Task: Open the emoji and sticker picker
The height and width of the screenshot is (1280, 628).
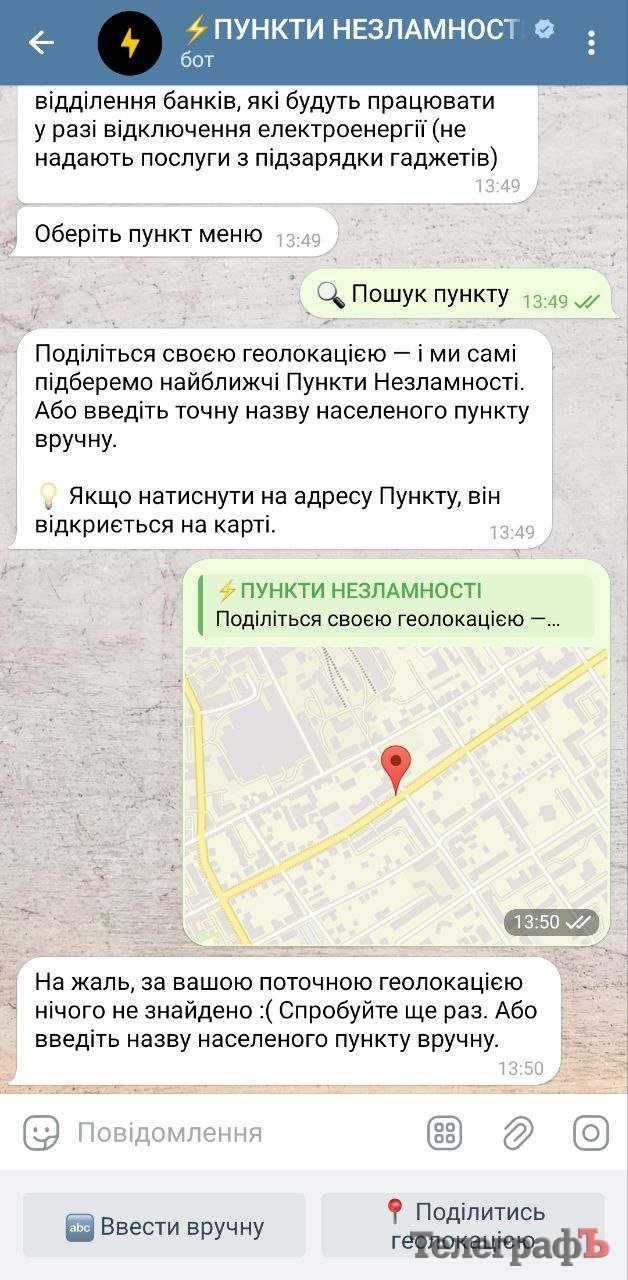Action: (41, 1133)
